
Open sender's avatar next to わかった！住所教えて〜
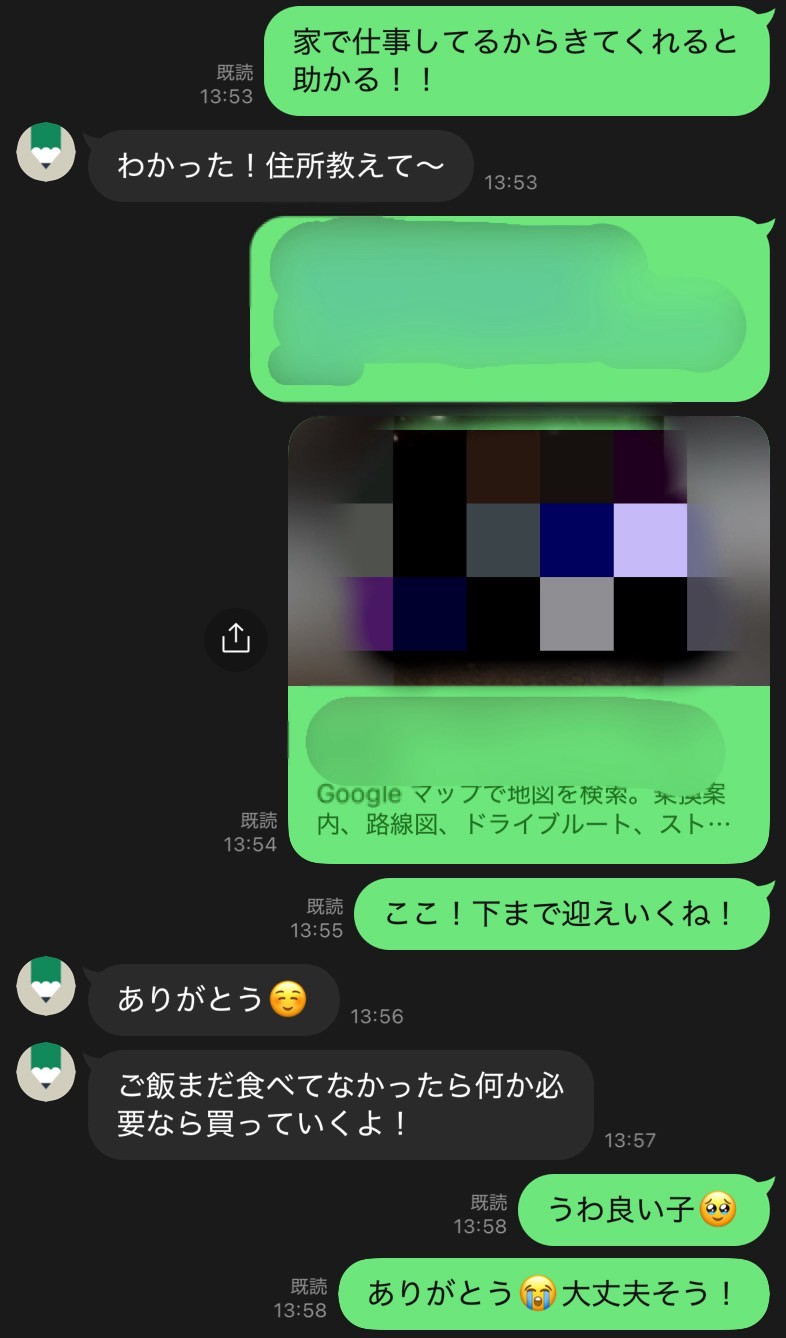[x=46, y=152]
